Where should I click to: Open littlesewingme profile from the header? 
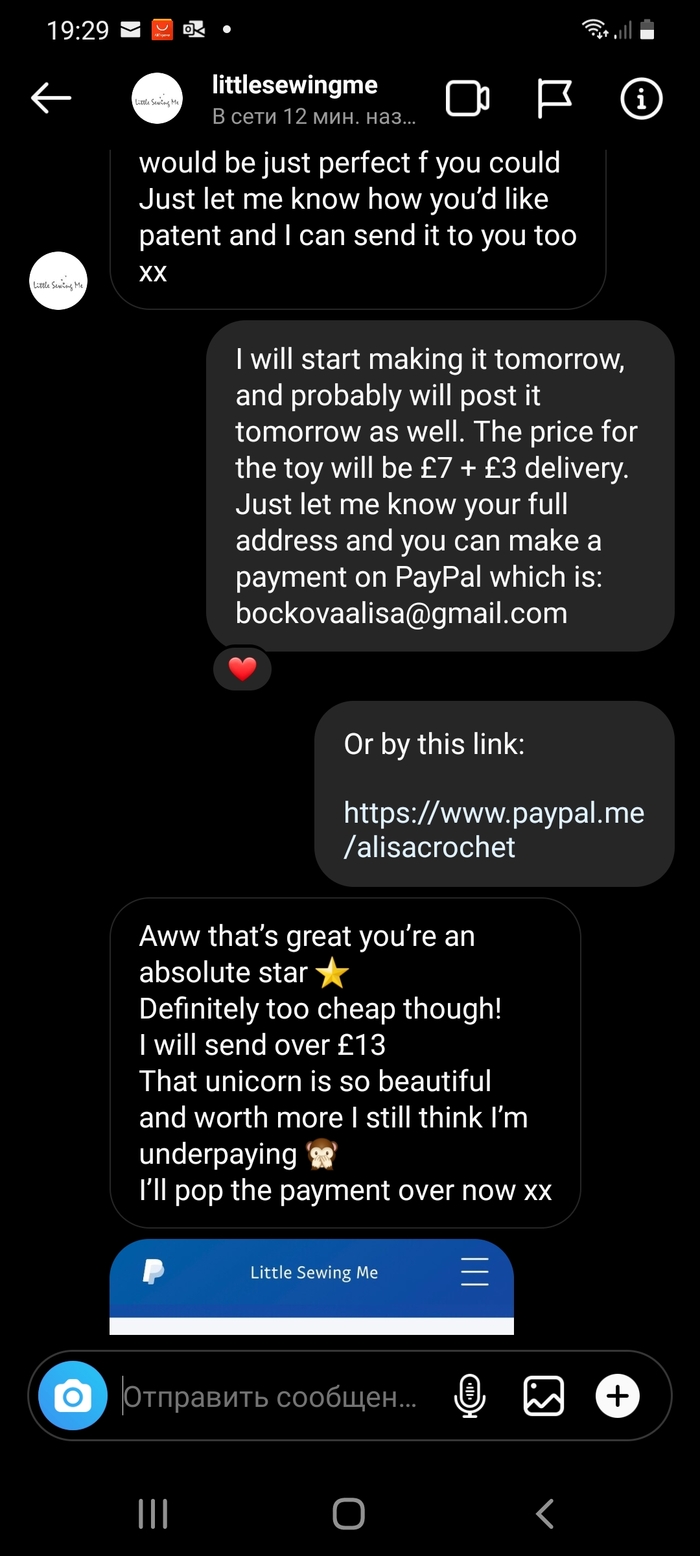coord(294,86)
